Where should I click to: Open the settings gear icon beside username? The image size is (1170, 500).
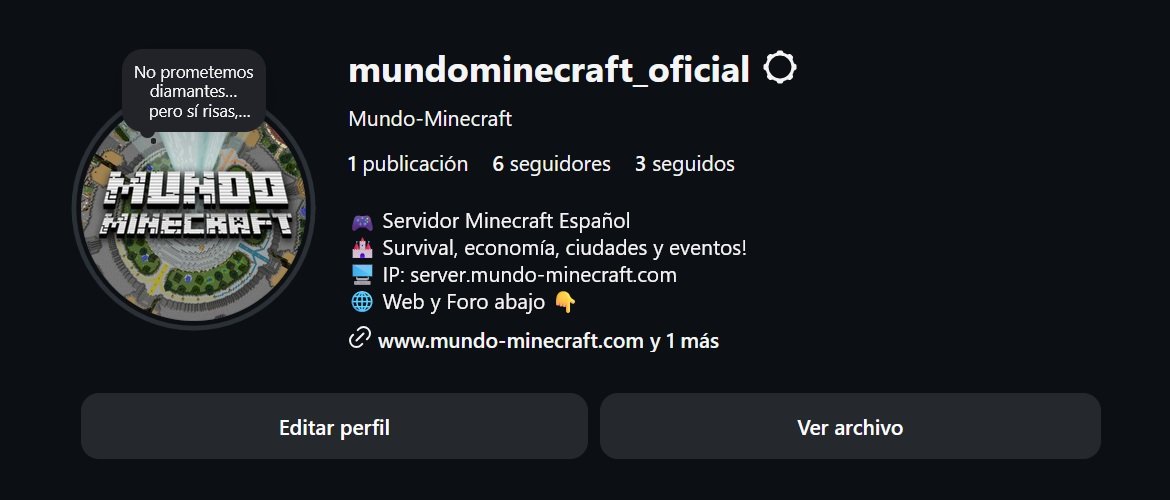pyautogui.click(x=780, y=69)
